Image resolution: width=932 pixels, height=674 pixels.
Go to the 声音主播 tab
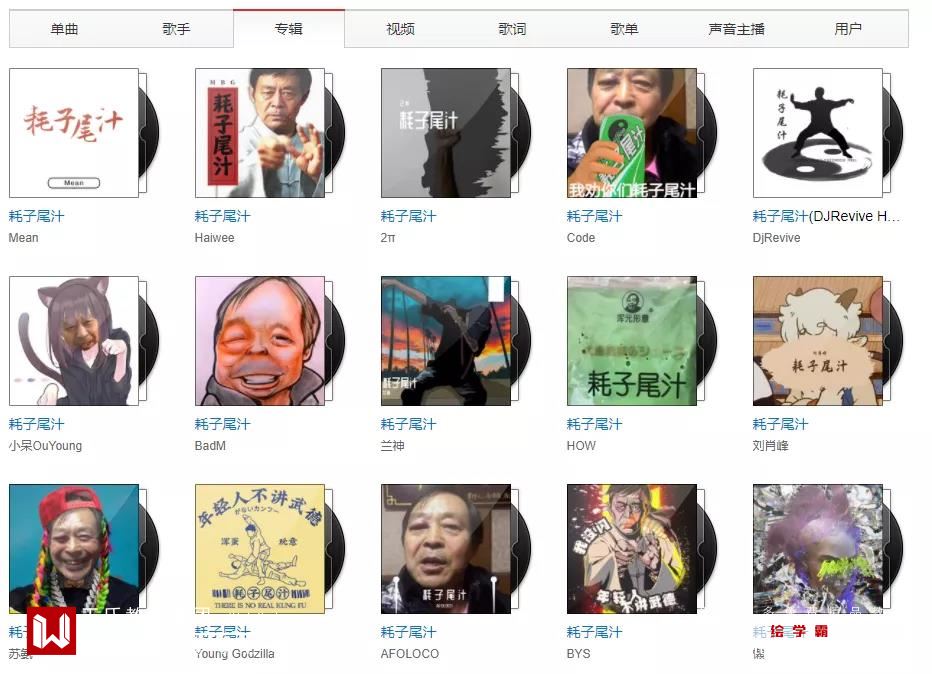click(x=736, y=29)
